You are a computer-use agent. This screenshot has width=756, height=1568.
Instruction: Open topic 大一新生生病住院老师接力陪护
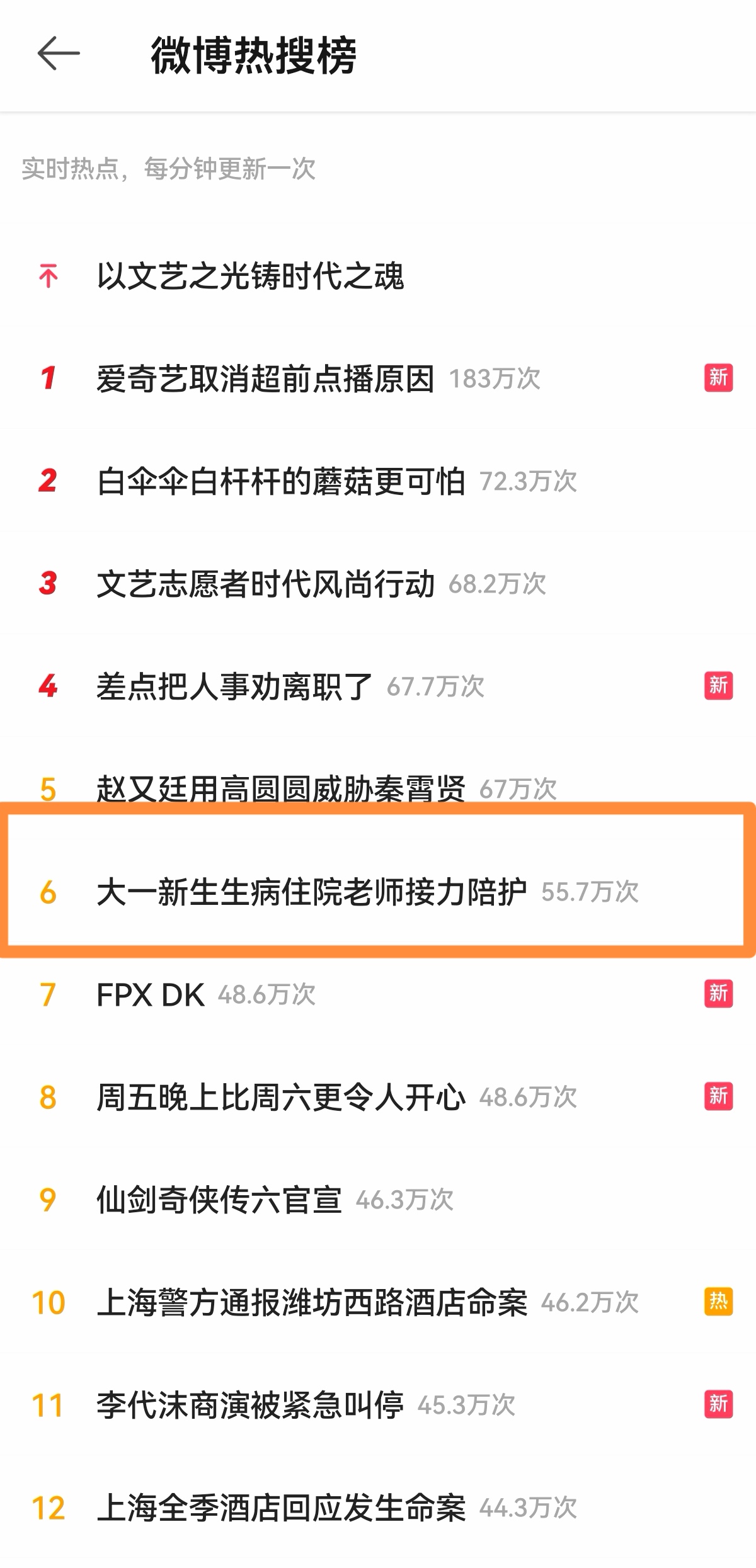(x=312, y=892)
